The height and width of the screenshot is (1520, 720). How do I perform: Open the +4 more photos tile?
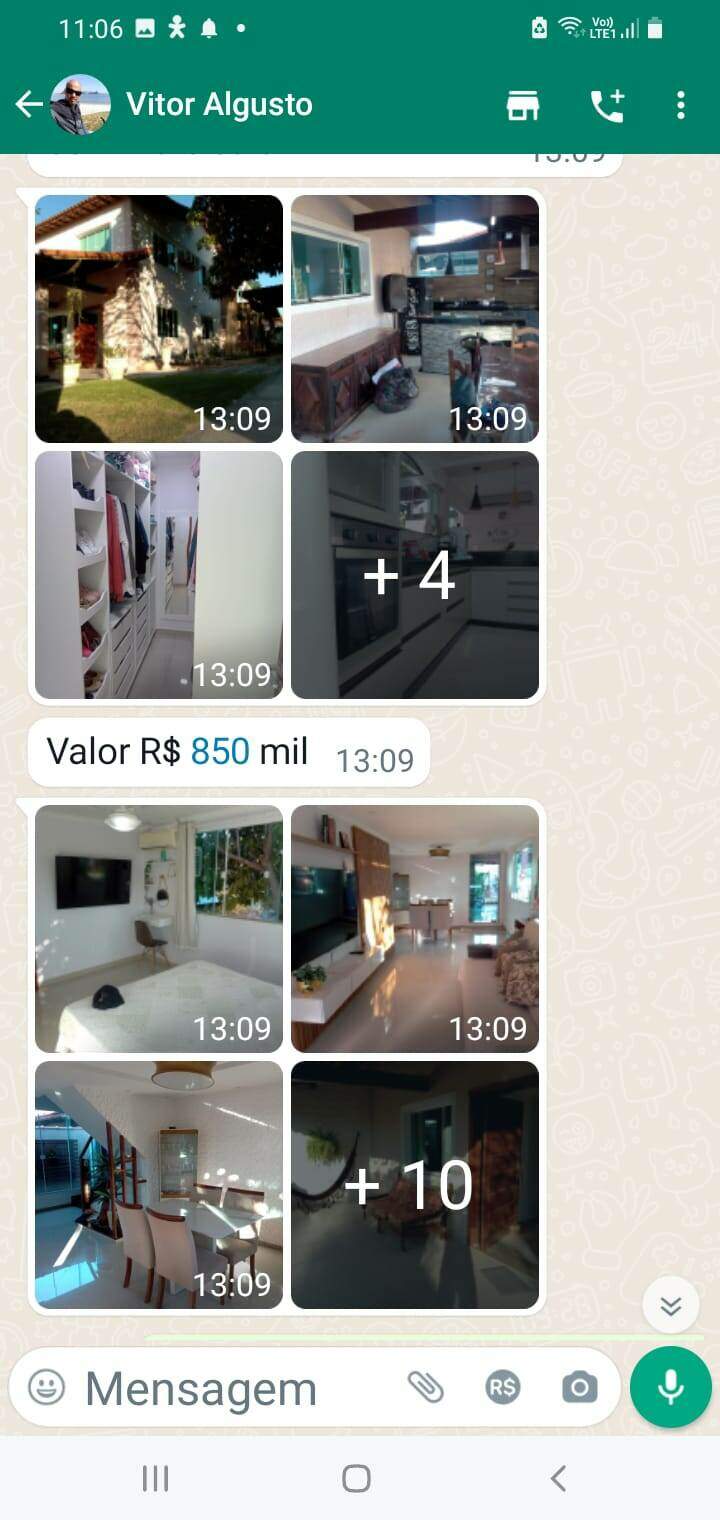click(x=415, y=574)
